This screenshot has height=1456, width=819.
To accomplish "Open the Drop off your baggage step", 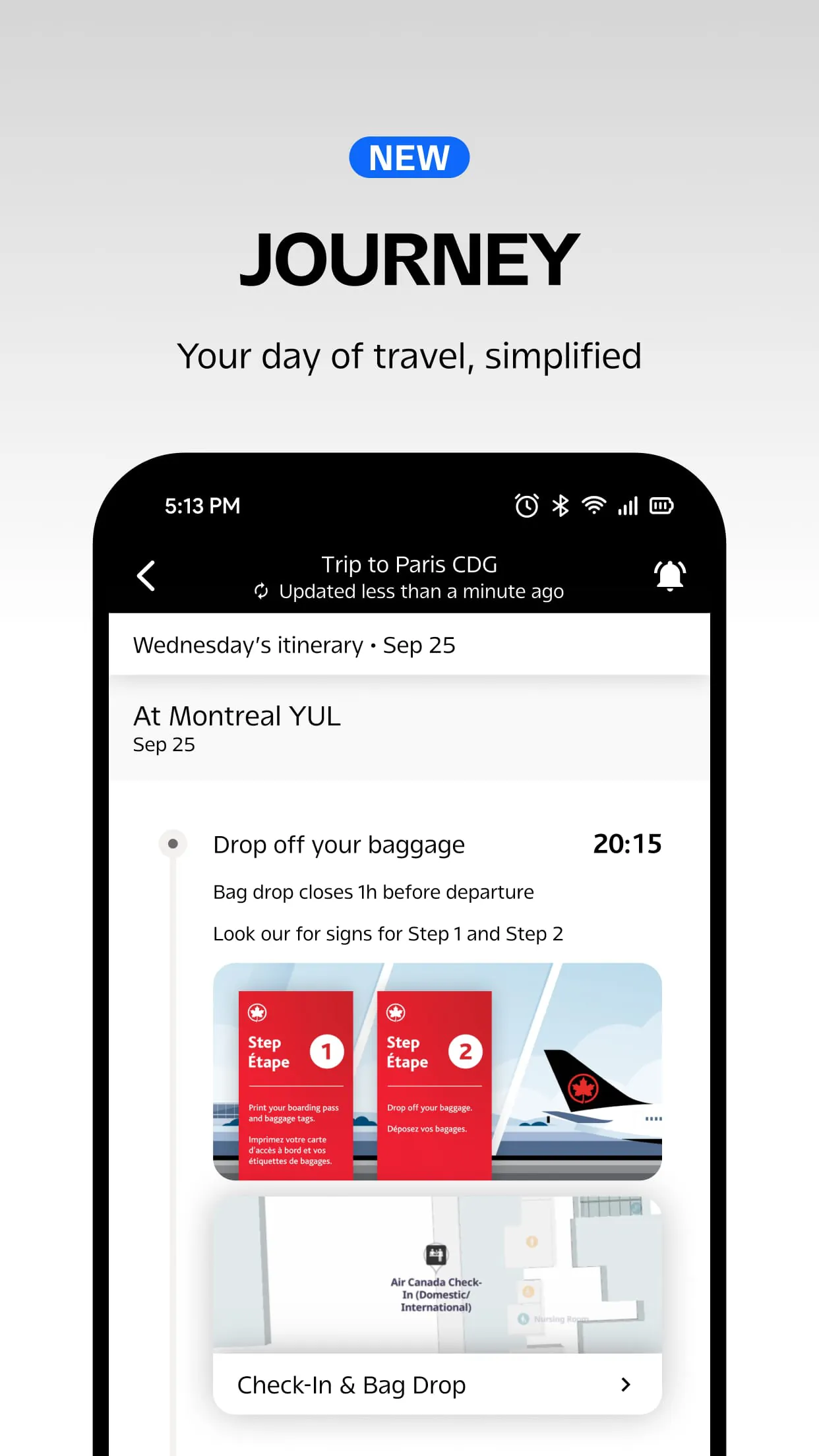I will [338, 845].
